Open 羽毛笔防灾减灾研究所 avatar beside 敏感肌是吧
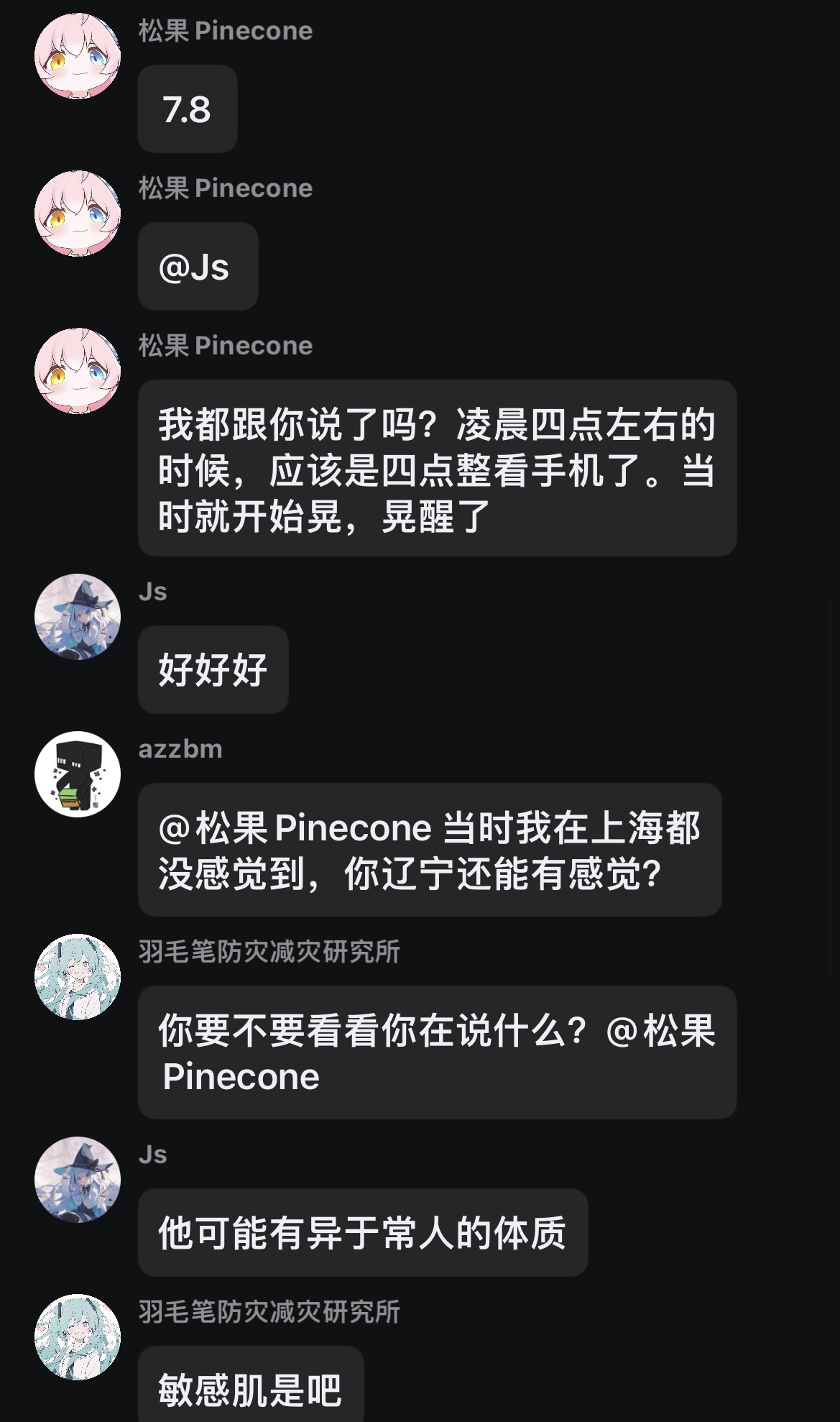Screen dimensions: 840x1422 coord(78,1337)
